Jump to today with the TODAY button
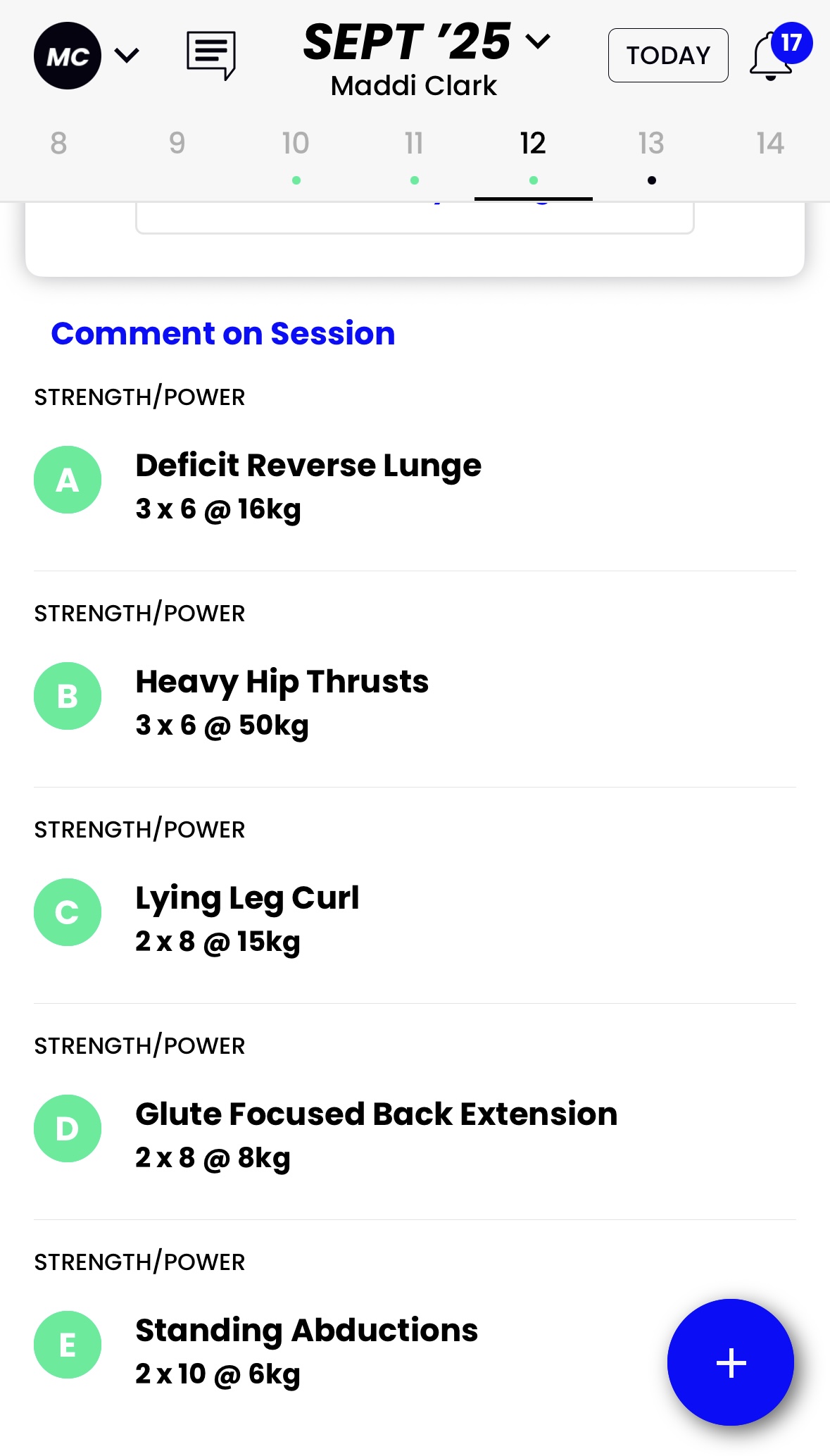The width and height of the screenshot is (830, 1456). pyautogui.click(x=667, y=55)
